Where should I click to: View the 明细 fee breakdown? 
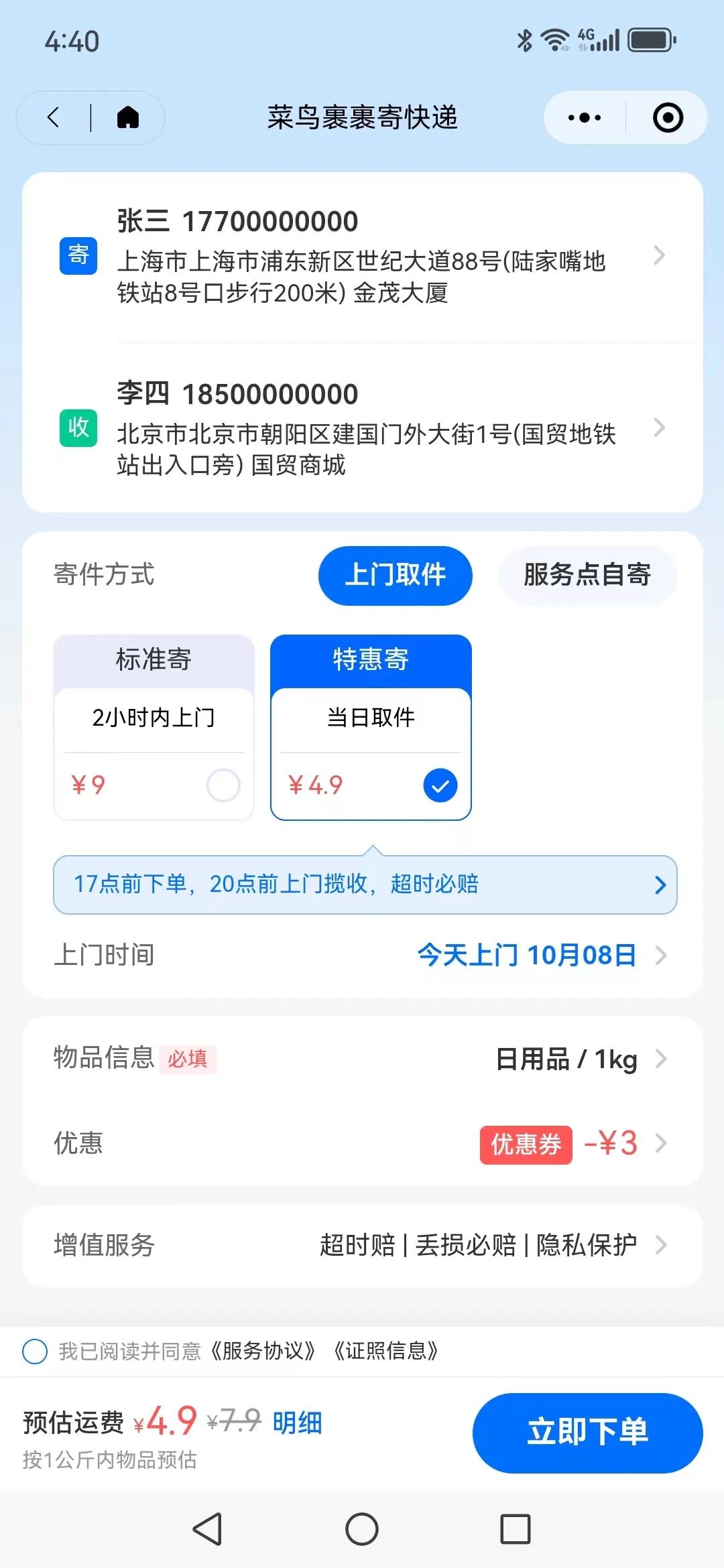click(297, 1422)
